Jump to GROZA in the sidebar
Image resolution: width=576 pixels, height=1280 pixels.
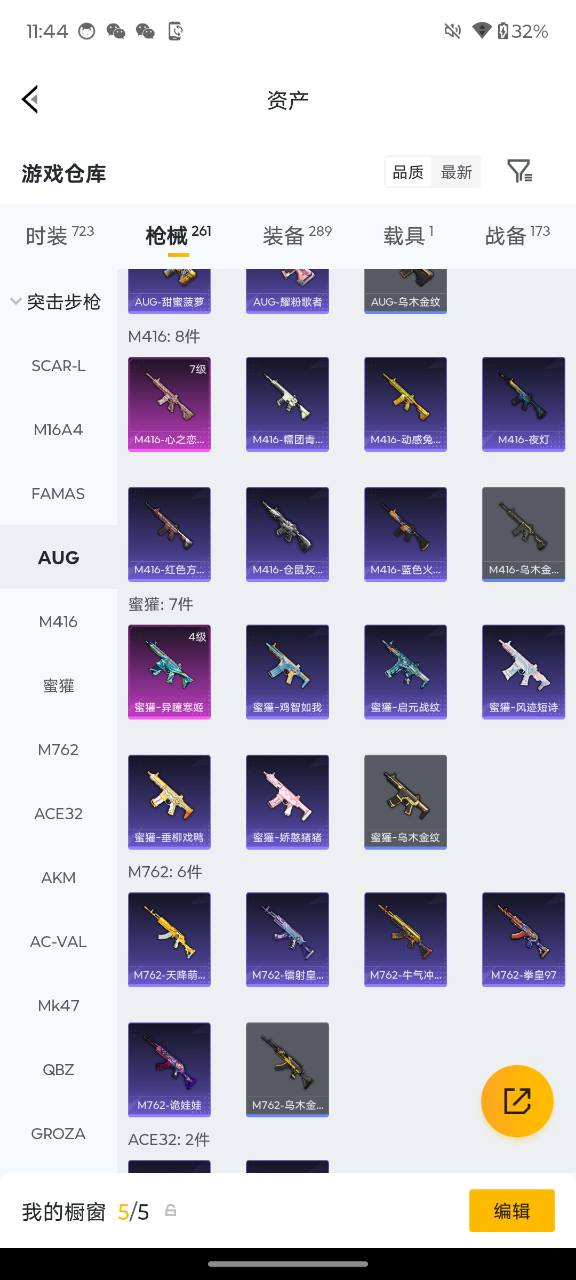click(x=58, y=1133)
